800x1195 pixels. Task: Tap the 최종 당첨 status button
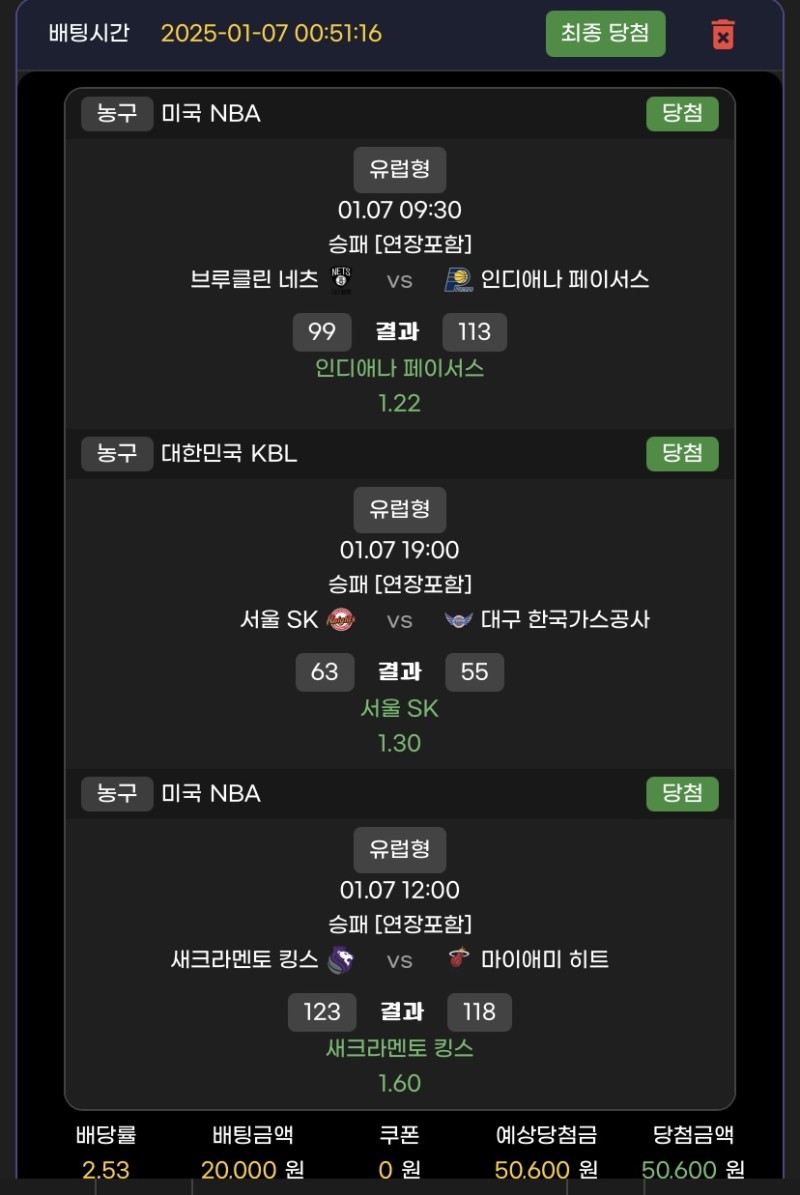click(x=605, y=33)
